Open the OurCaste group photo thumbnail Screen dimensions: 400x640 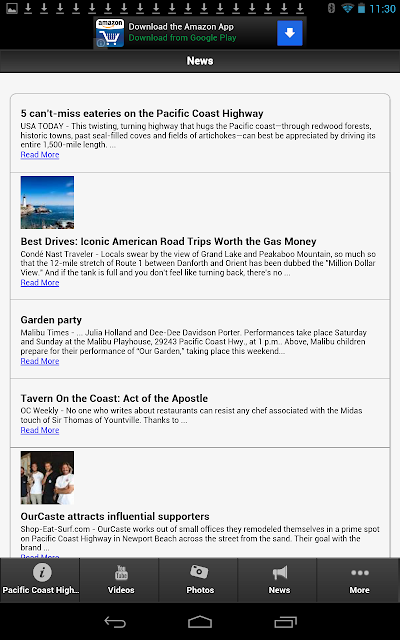[47, 478]
